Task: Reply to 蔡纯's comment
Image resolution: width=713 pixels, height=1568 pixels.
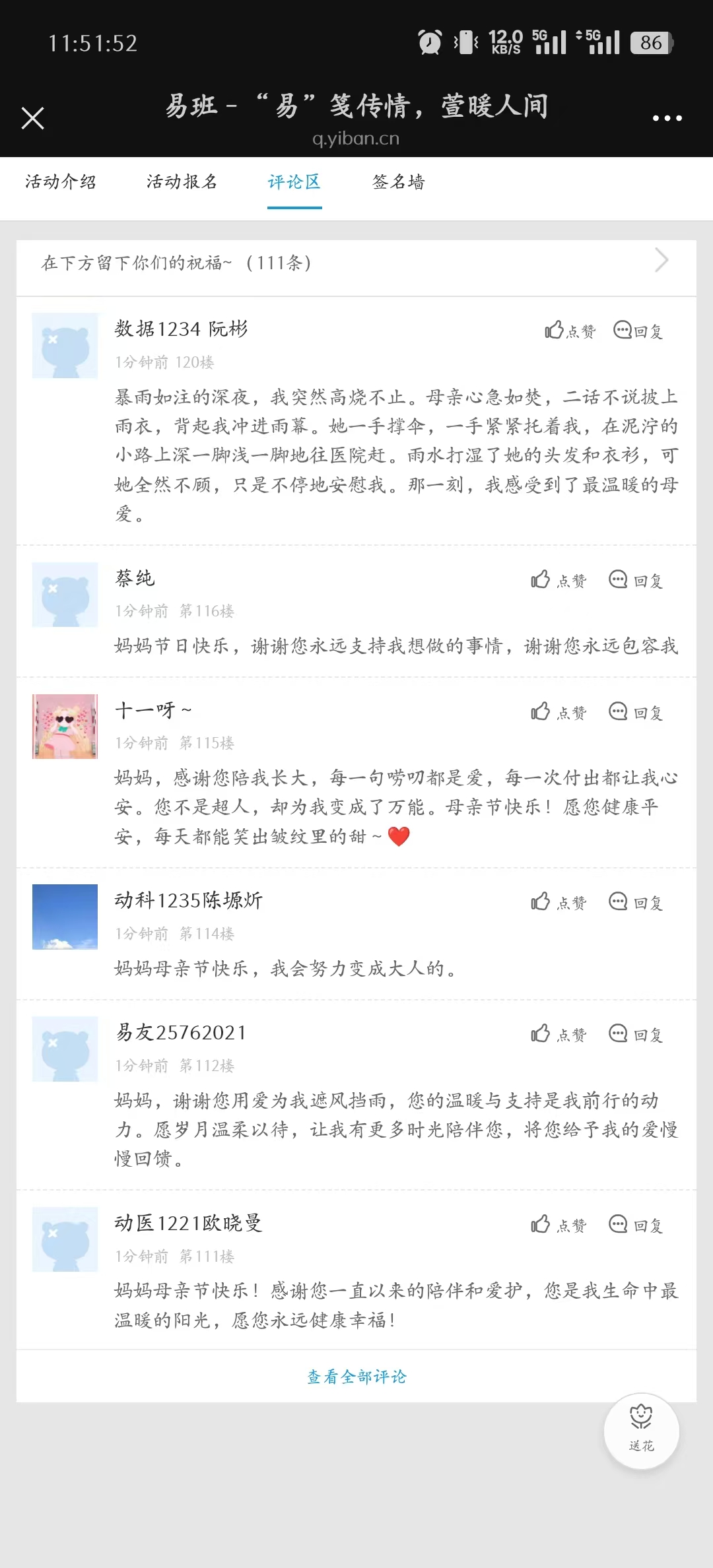Action: pyautogui.click(x=635, y=580)
